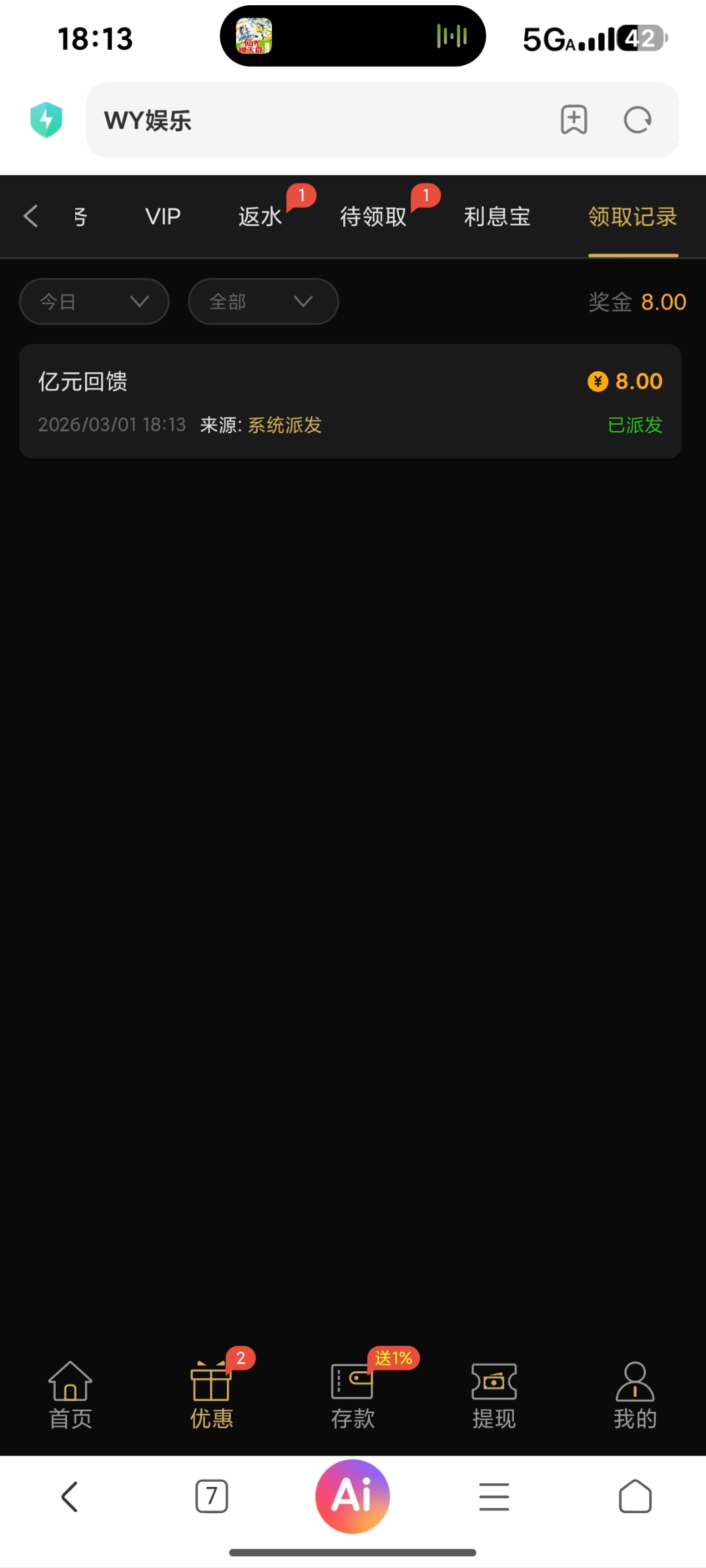The width and height of the screenshot is (706, 1568).
Task: Reload the WY娱乐 page
Action: pos(637,120)
